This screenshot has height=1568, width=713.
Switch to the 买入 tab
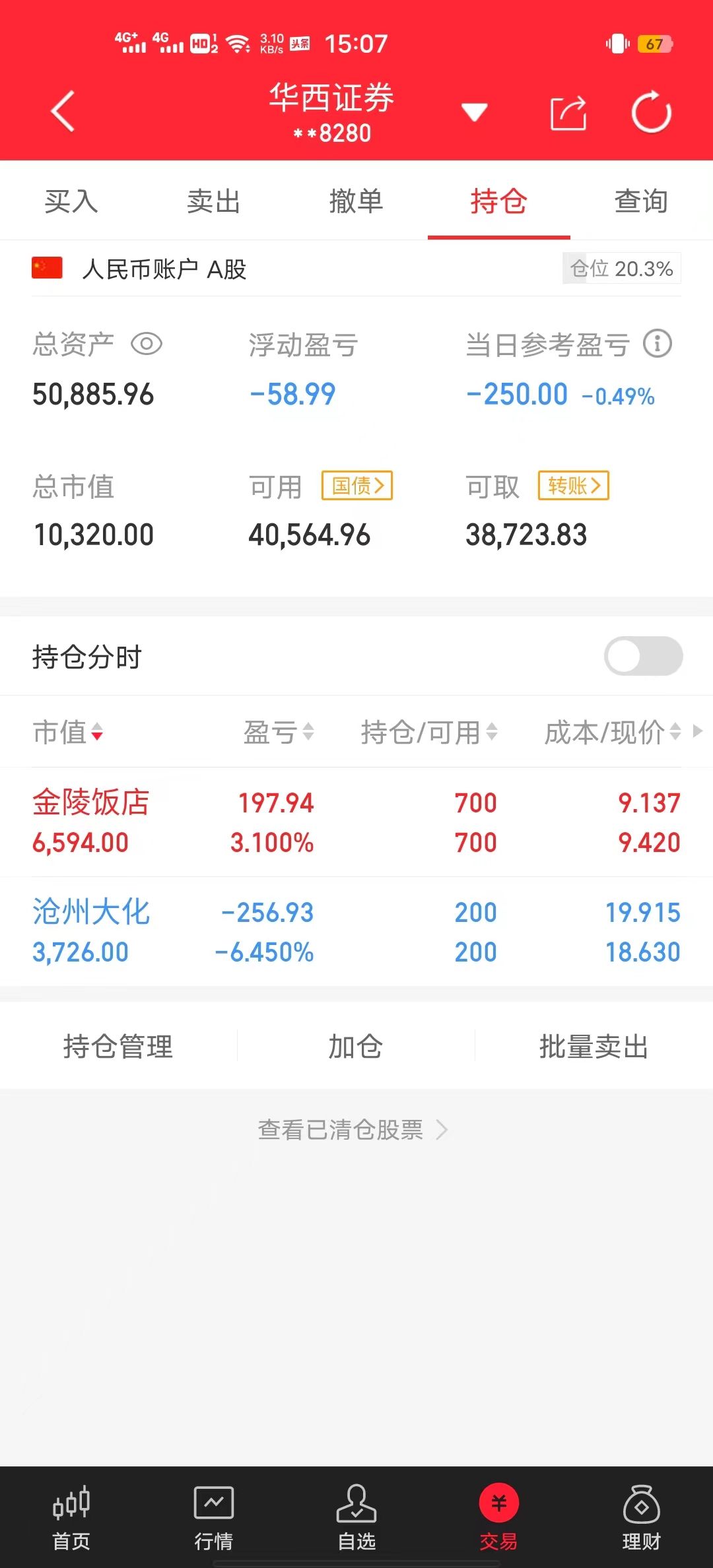pos(71,201)
